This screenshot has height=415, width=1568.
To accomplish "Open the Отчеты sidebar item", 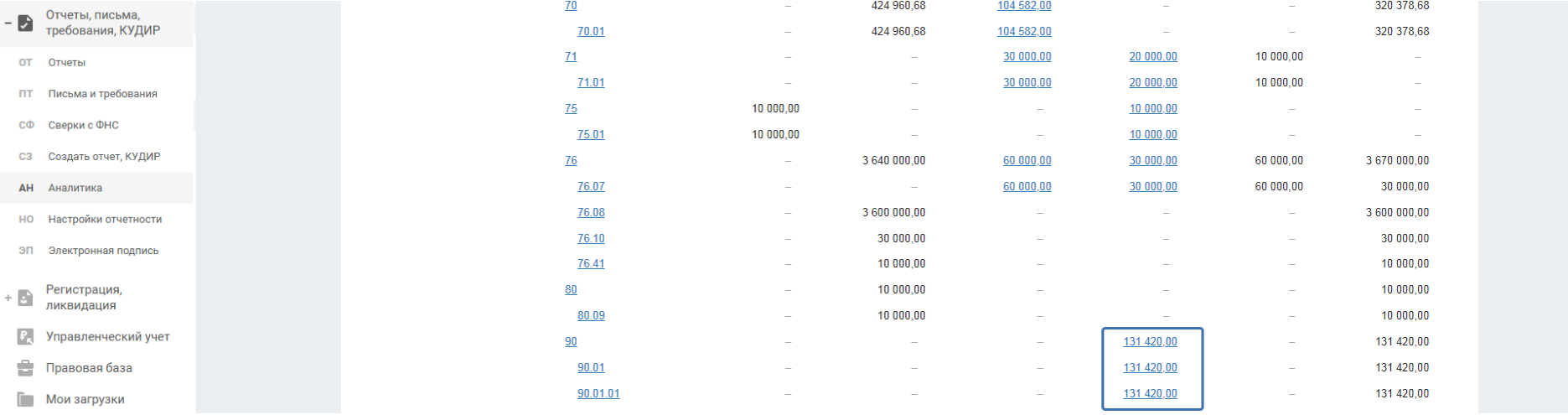I will point(66,63).
